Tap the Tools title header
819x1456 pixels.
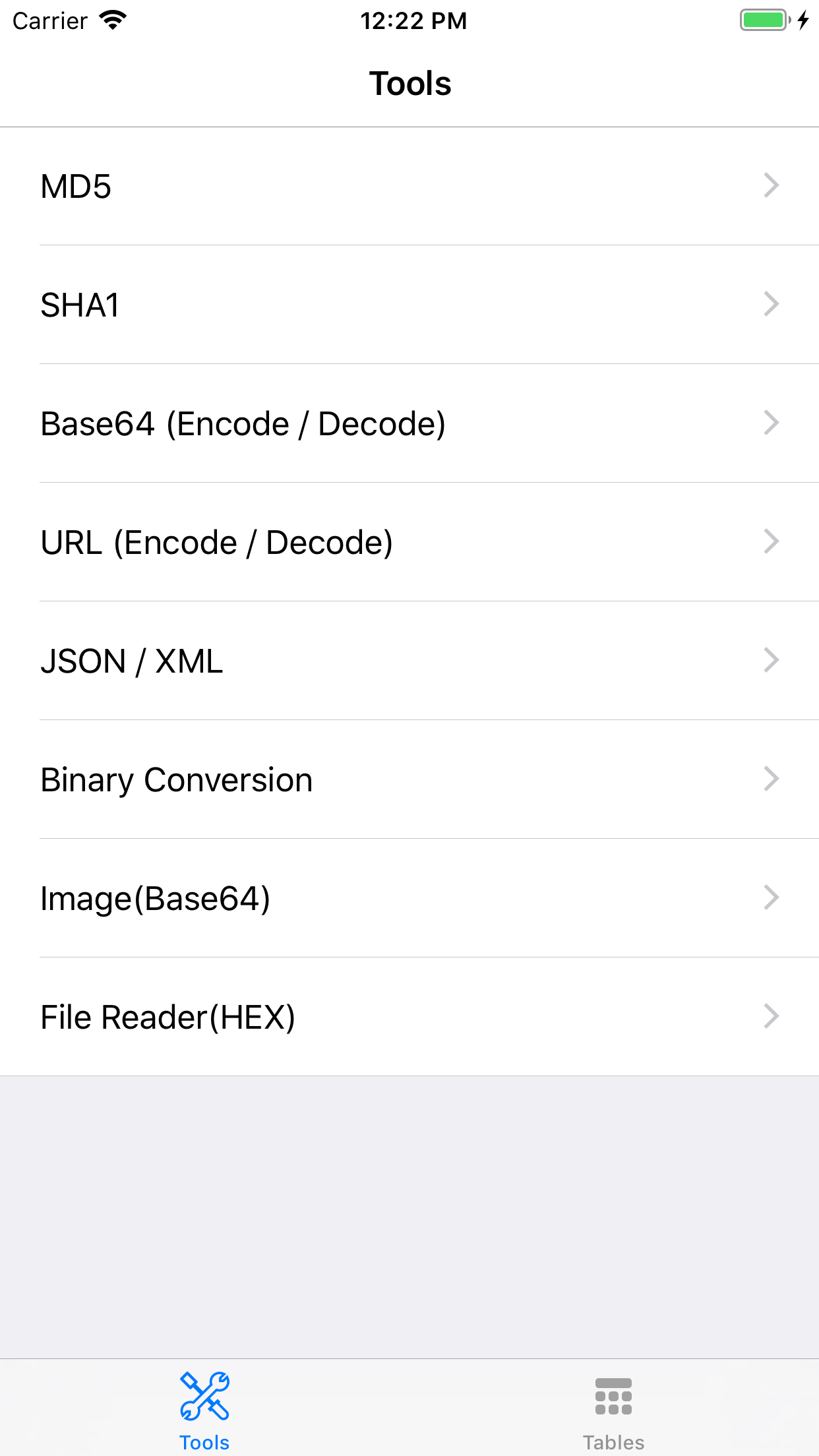pos(409,83)
